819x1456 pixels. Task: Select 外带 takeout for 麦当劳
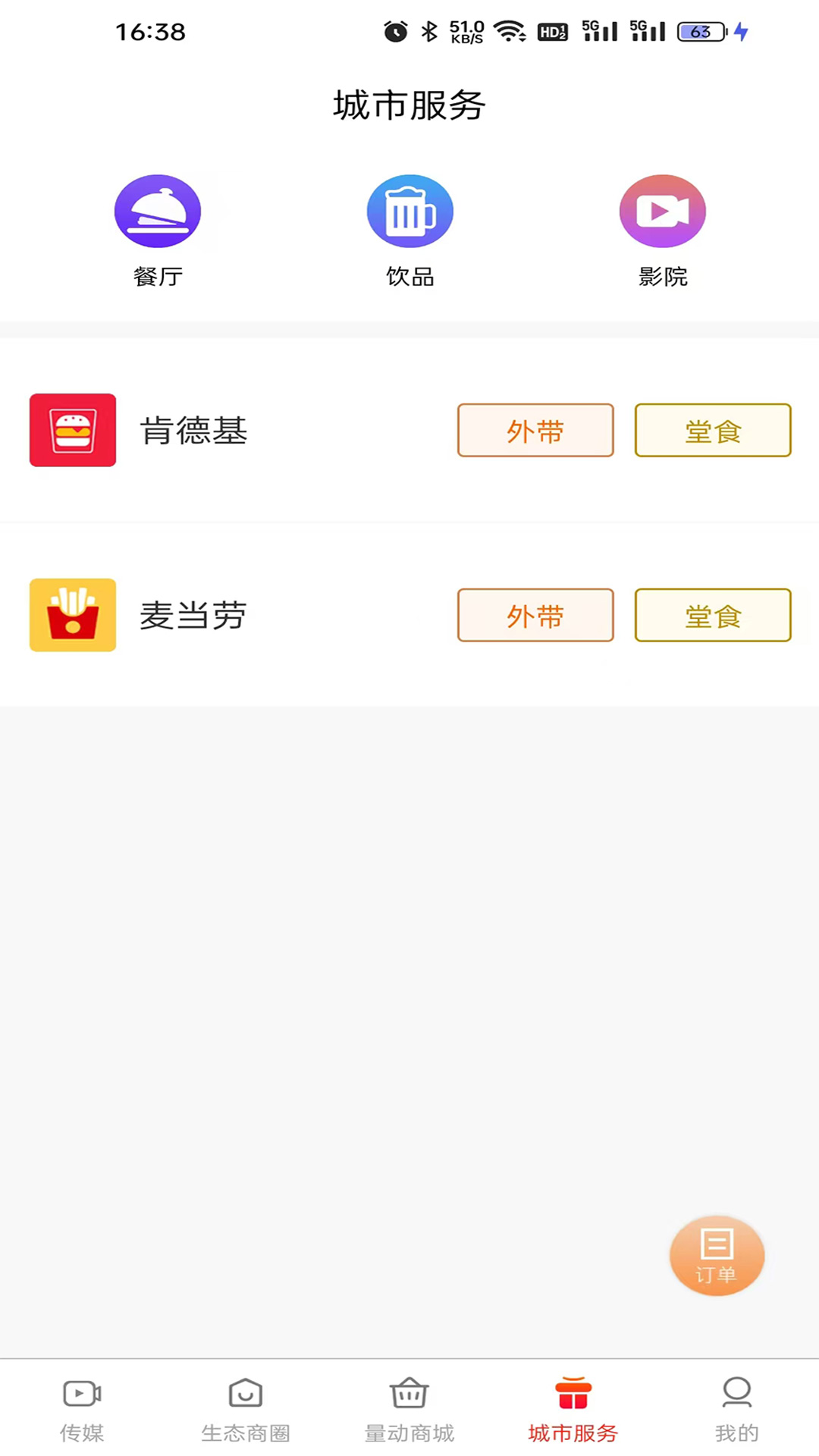[535, 616]
